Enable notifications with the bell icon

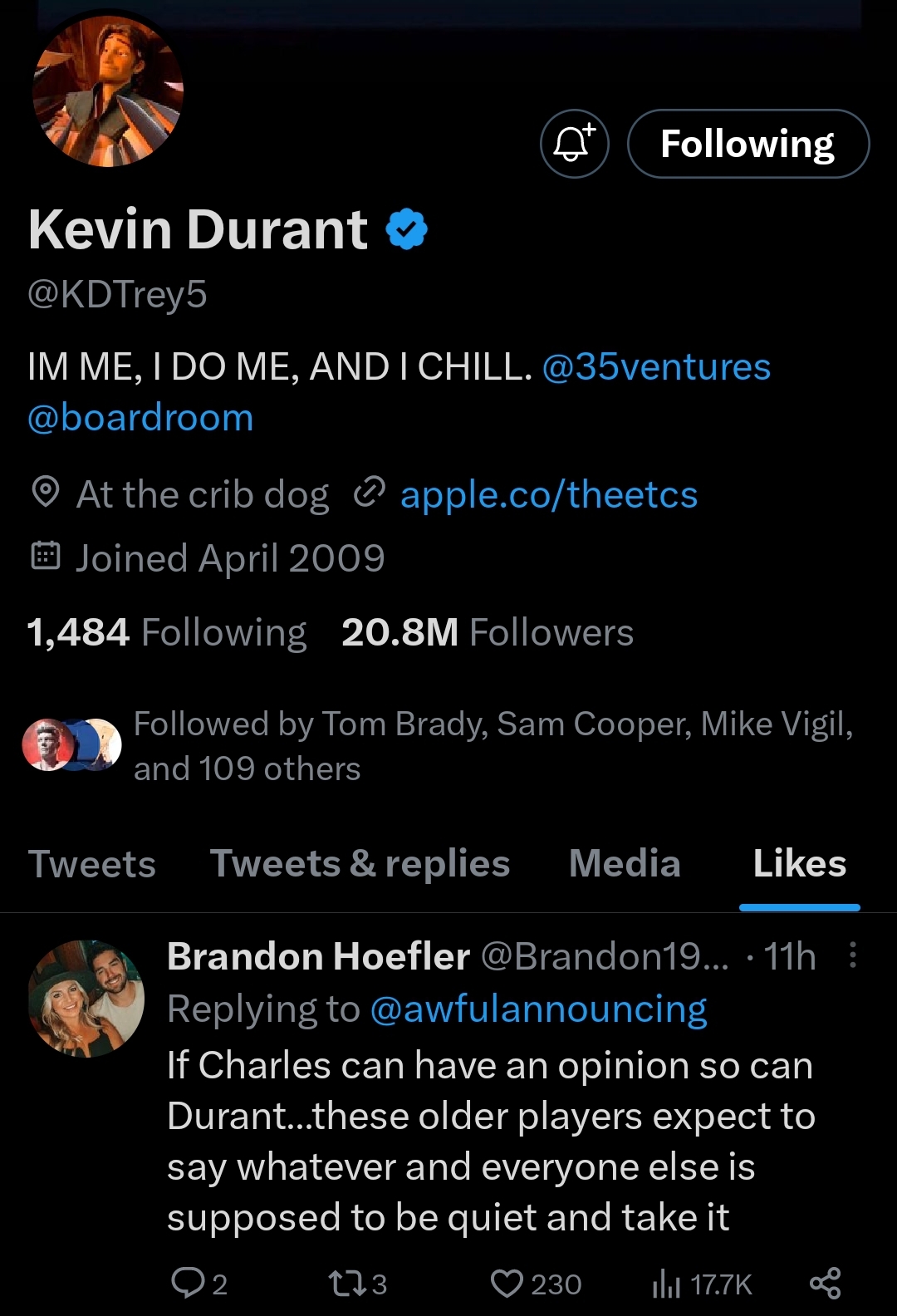(574, 143)
